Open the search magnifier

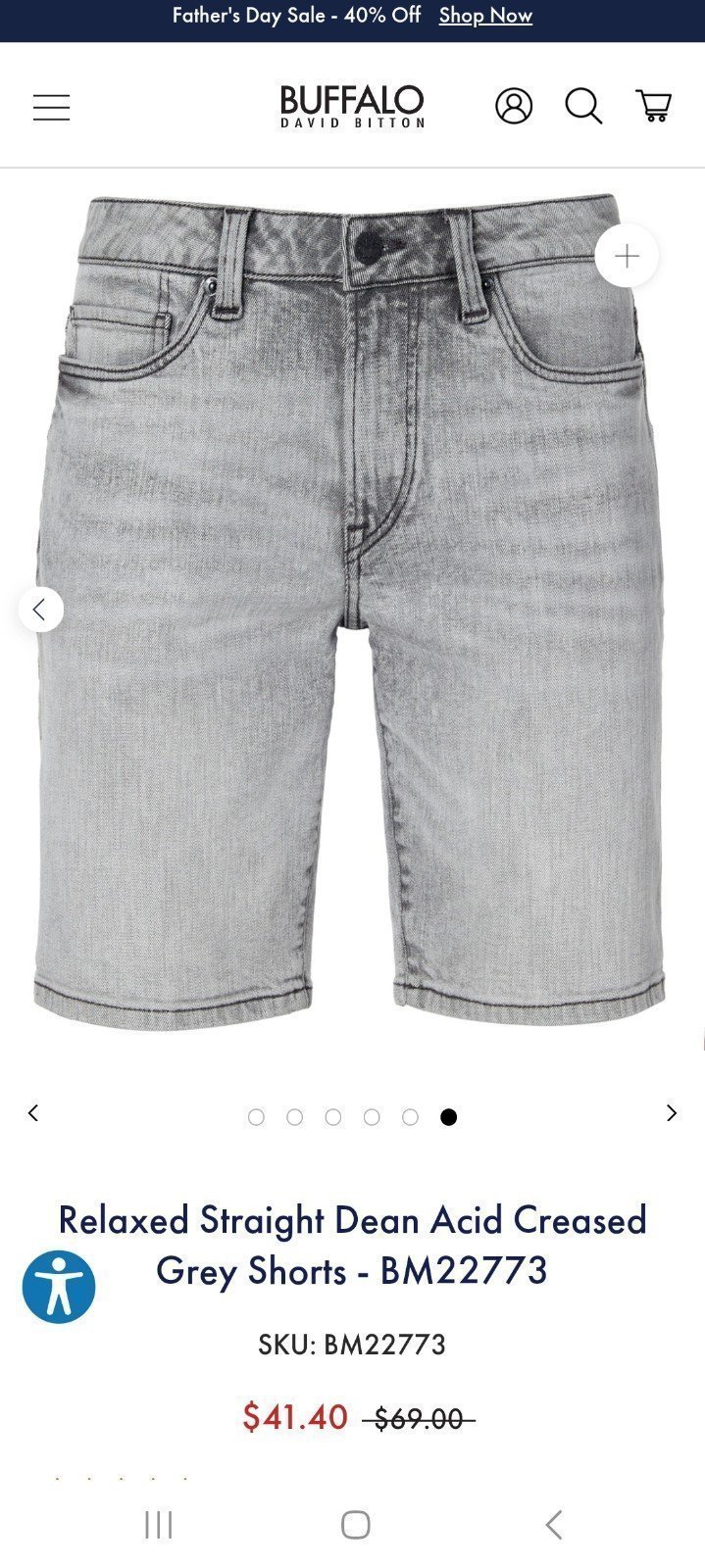pos(583,105)
